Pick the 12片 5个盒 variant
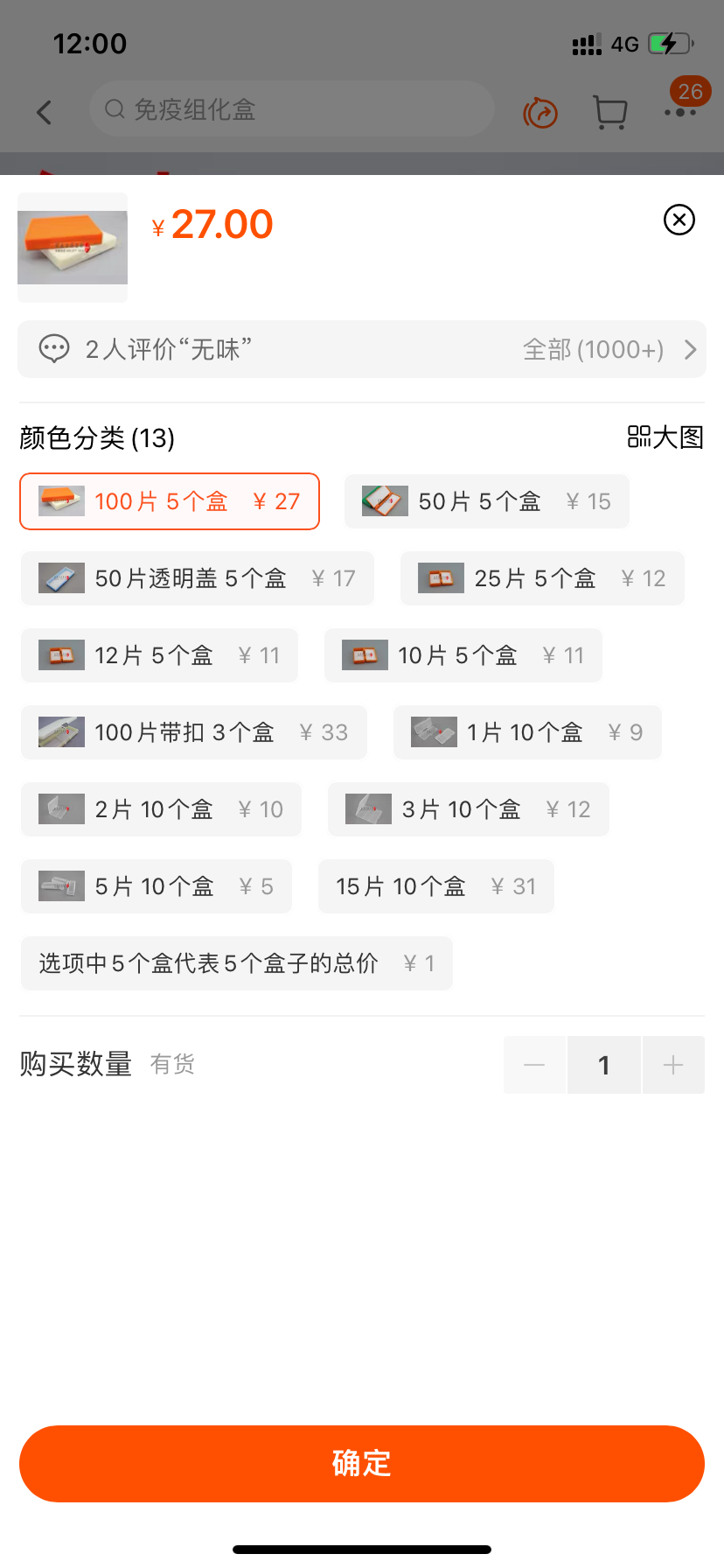This screenshot has height=1568, width=724. pyautogui.click(x=159, y=655)
